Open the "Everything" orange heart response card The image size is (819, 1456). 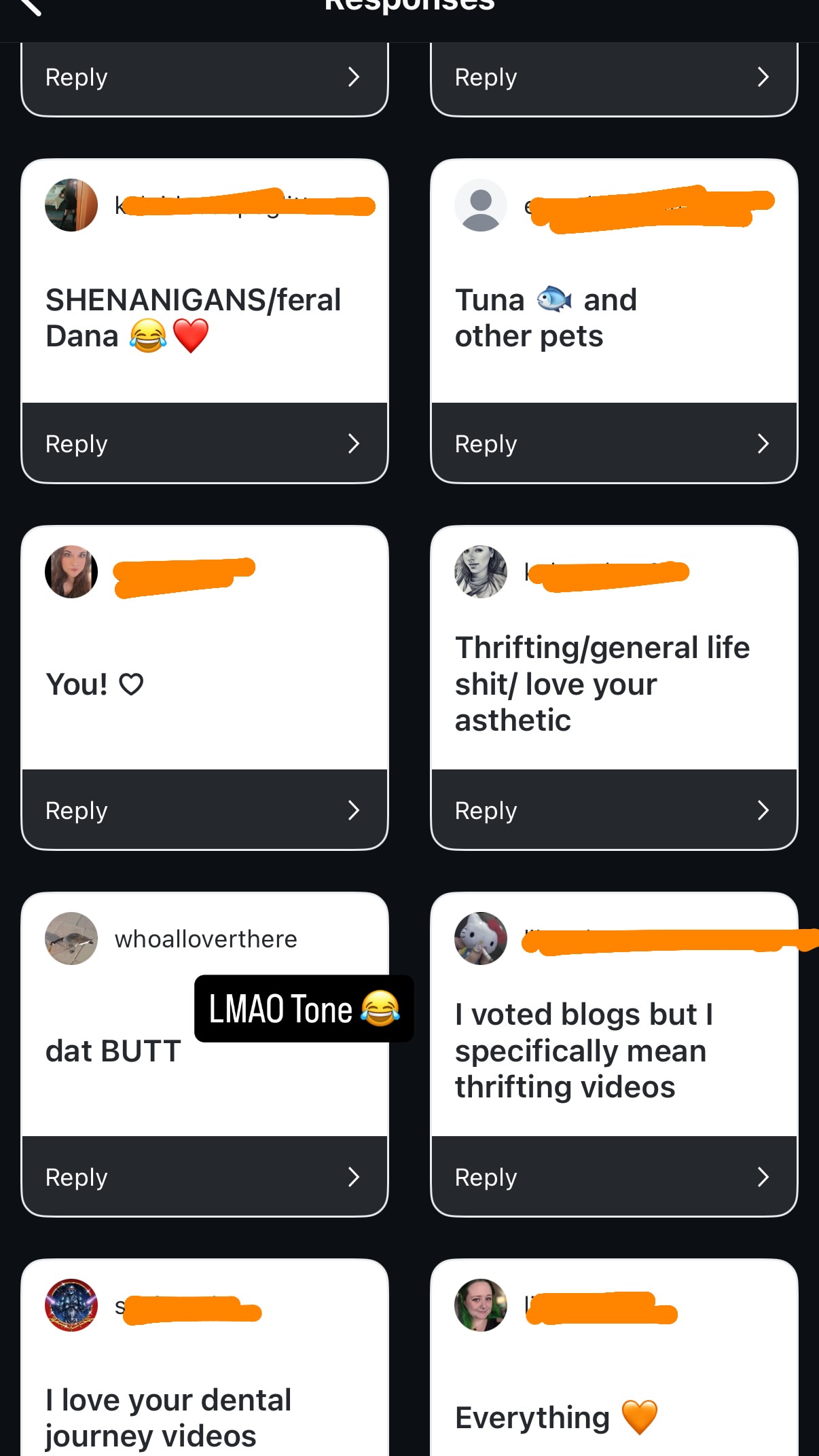pyautogui.click(x=614, y=1358)
